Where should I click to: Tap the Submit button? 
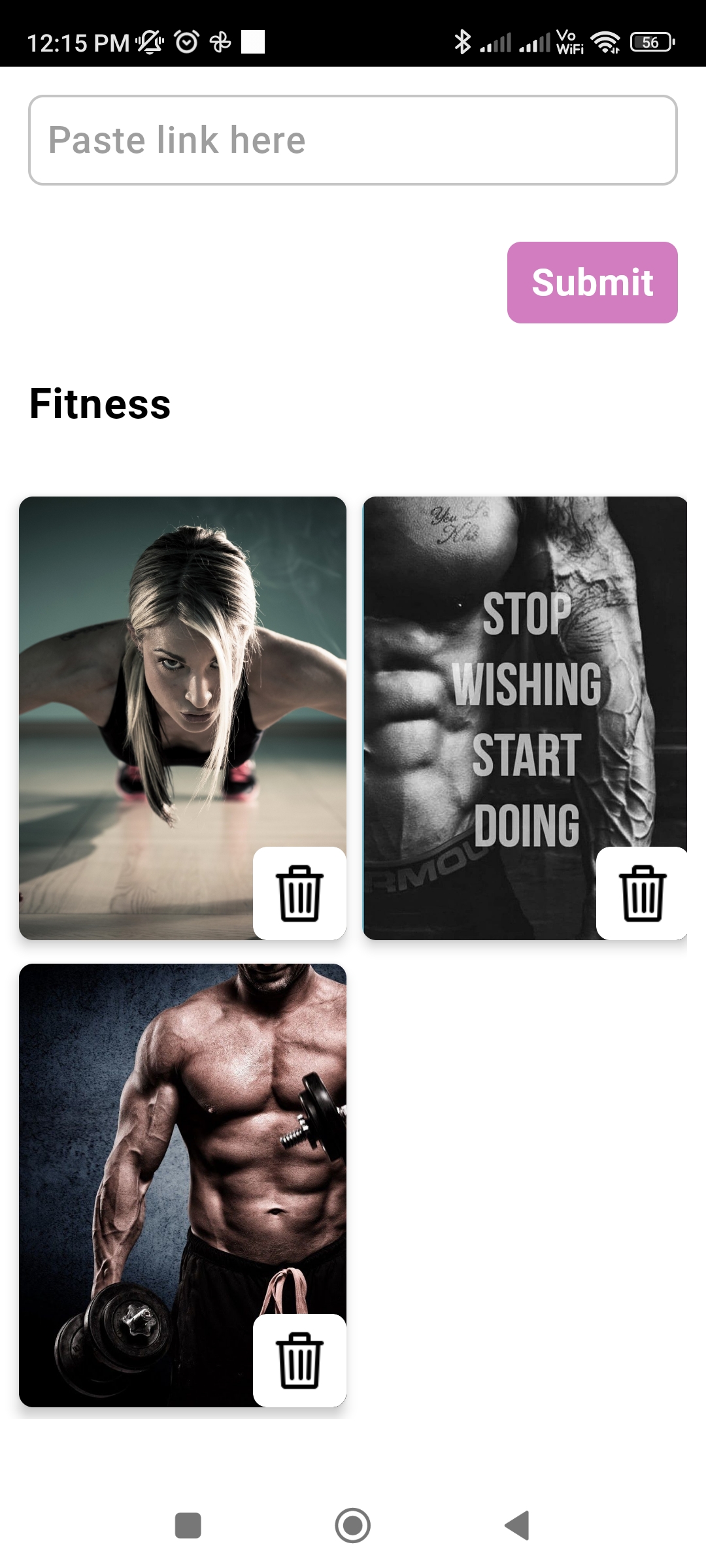(592, 282)
